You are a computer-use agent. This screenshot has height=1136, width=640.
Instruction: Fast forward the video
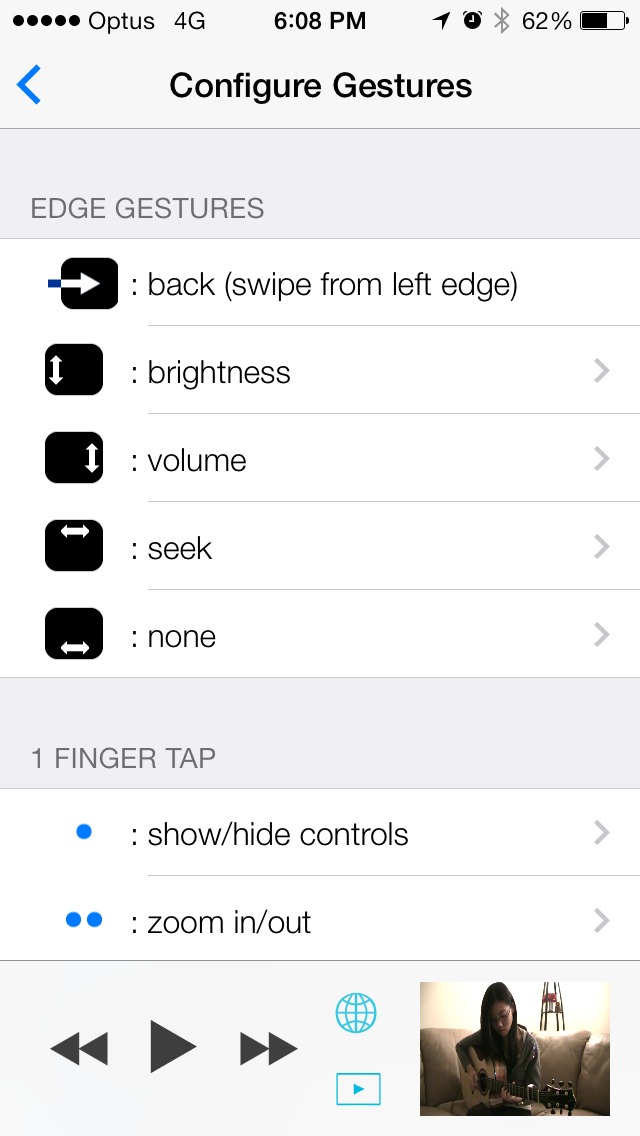(x=268, y=1048)
